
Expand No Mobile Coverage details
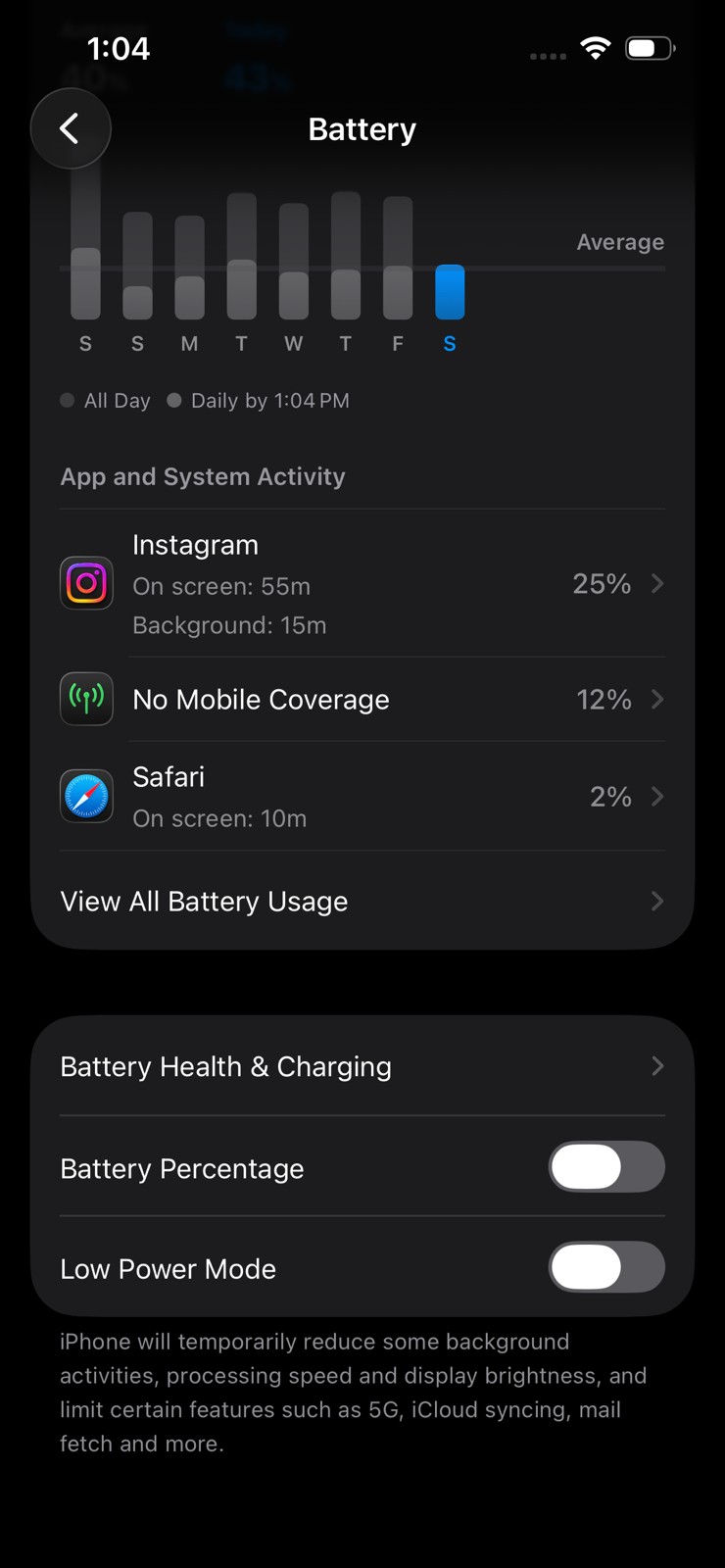[x=657, y=699]
